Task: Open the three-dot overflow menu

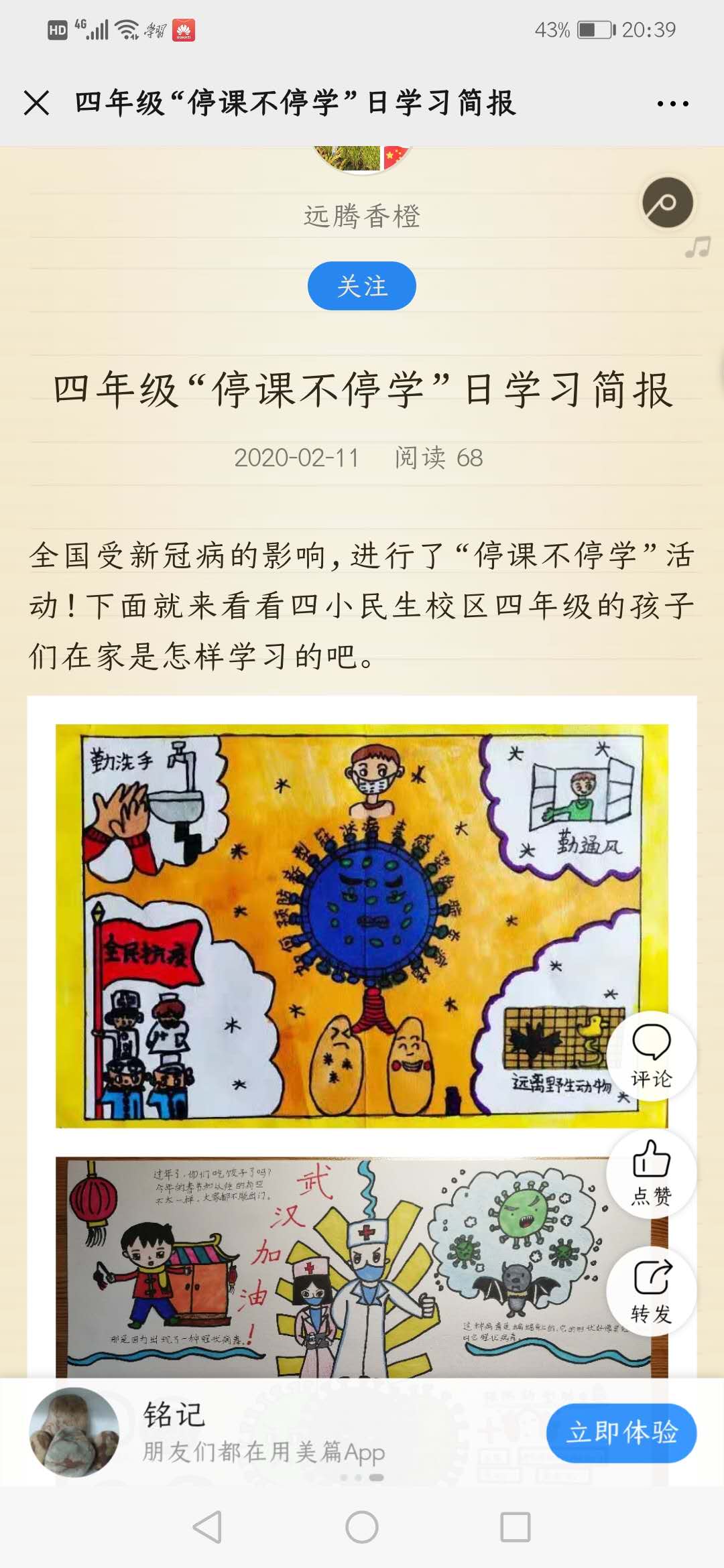Action: 672,103
